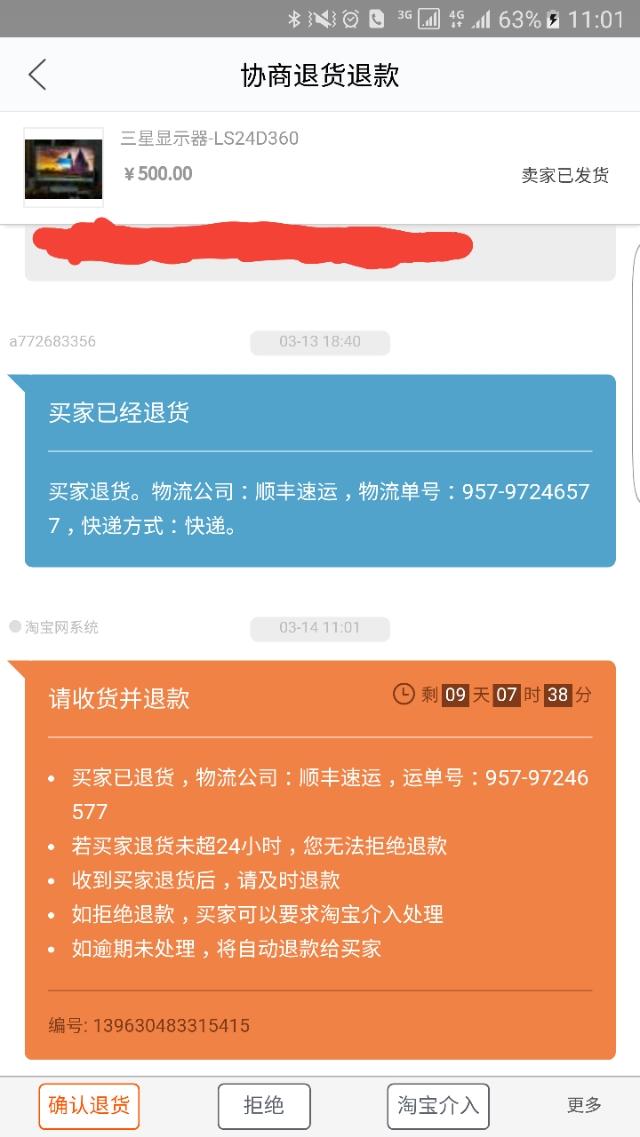Viewport: 640px width, 1137px height.
Task: Tap the 拒绝 button
Action: 264,1105
